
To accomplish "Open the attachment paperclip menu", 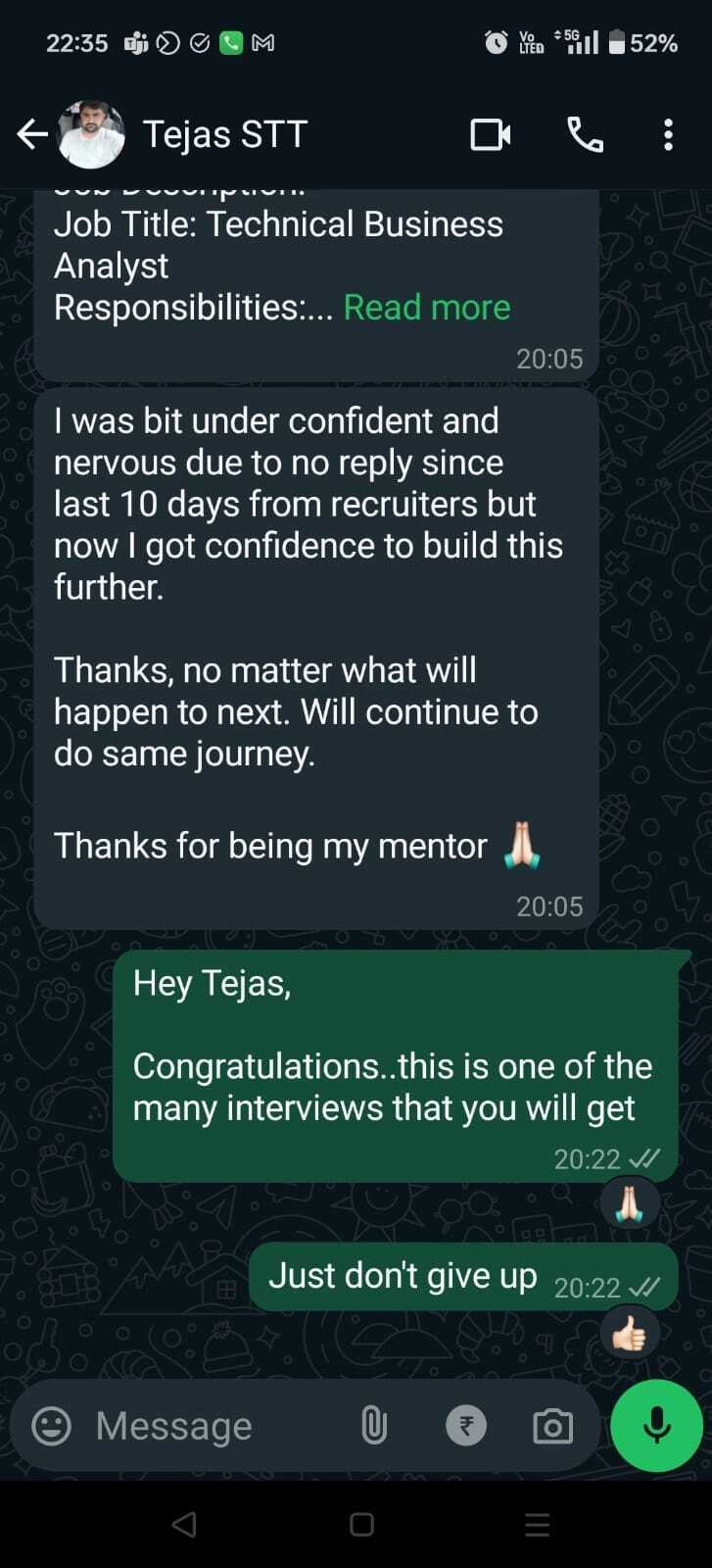I will [373, 1426].
